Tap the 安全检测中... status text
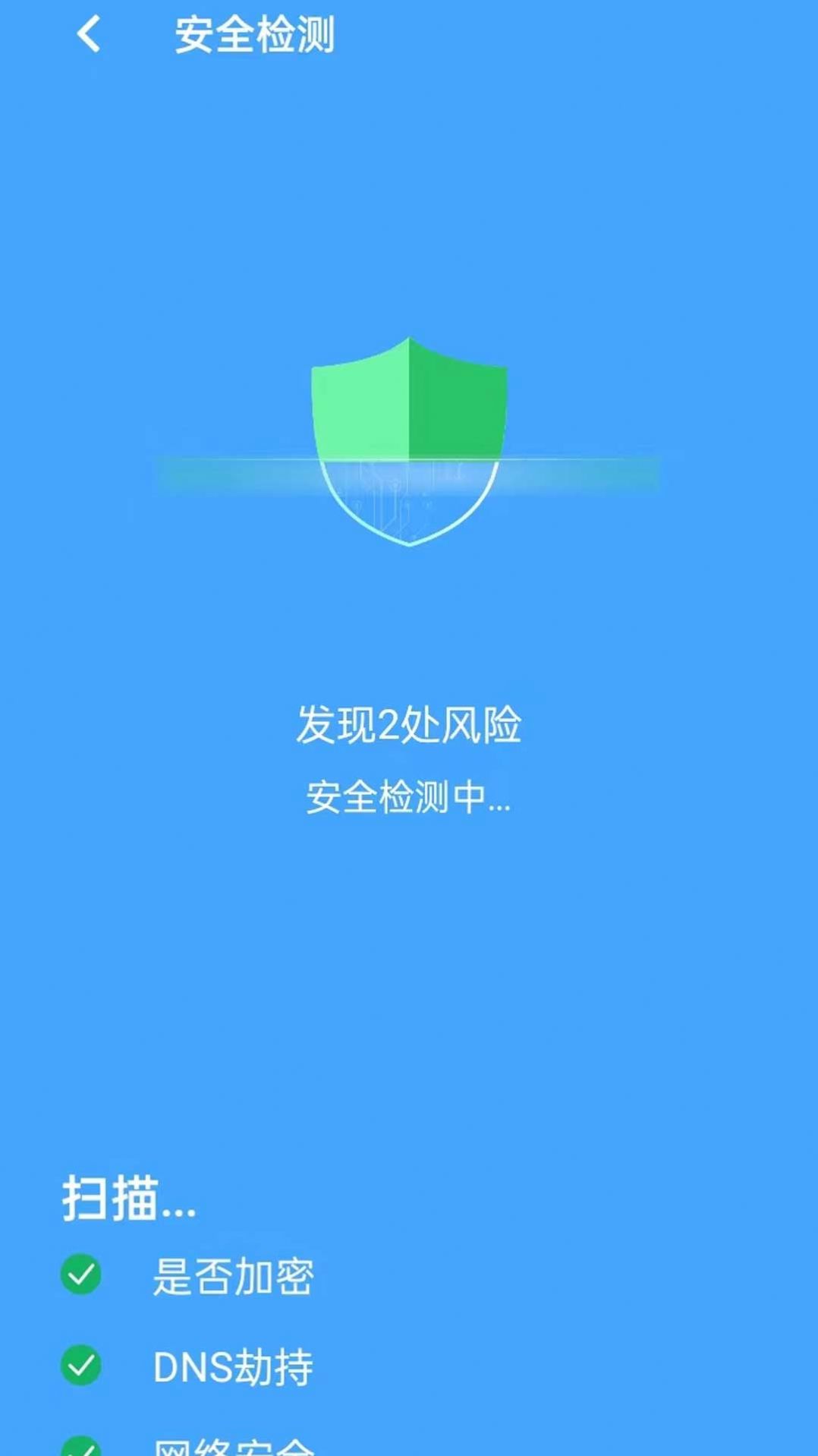Image resolution: width=818 pixels, height=1456 pixels. (x=408, y=797)
